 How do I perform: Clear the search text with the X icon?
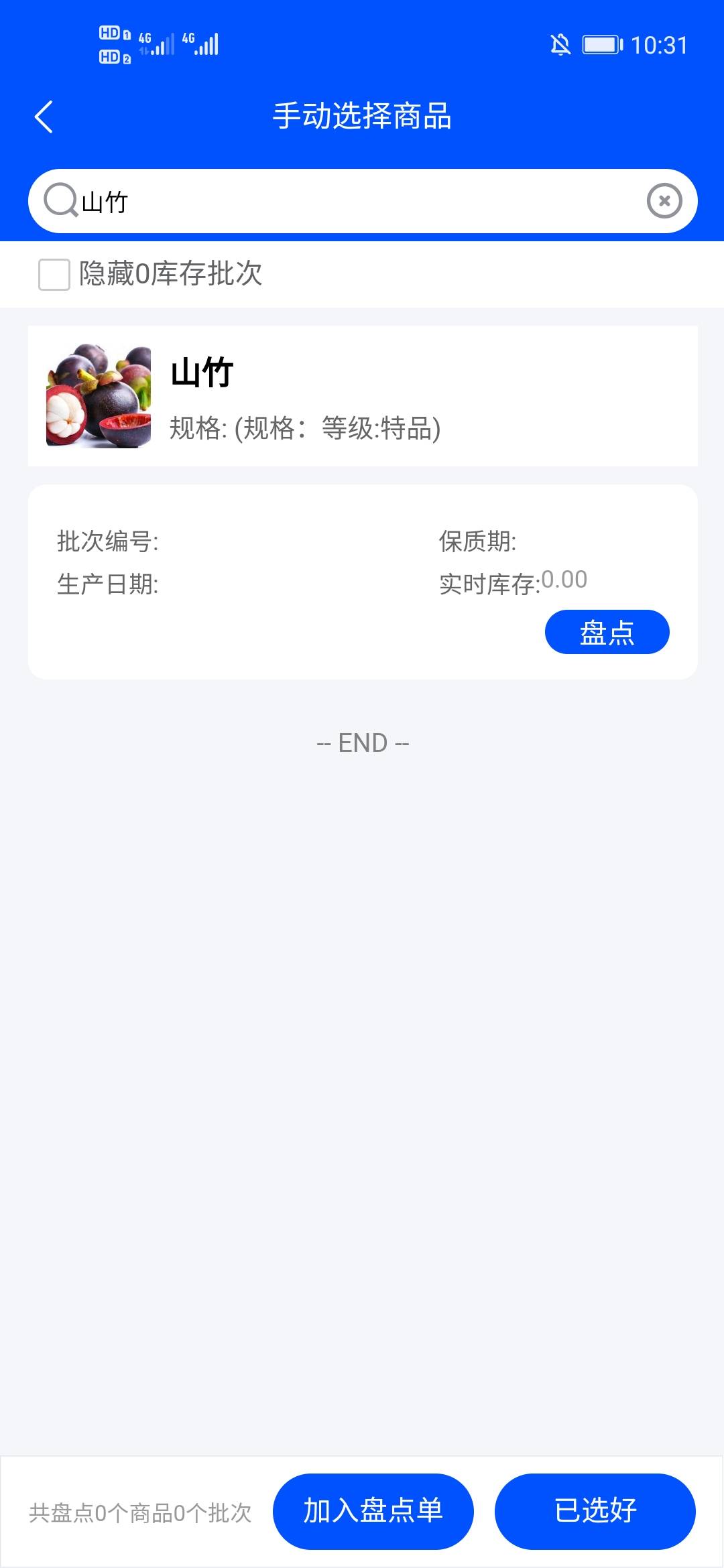(x=664, y=201)
